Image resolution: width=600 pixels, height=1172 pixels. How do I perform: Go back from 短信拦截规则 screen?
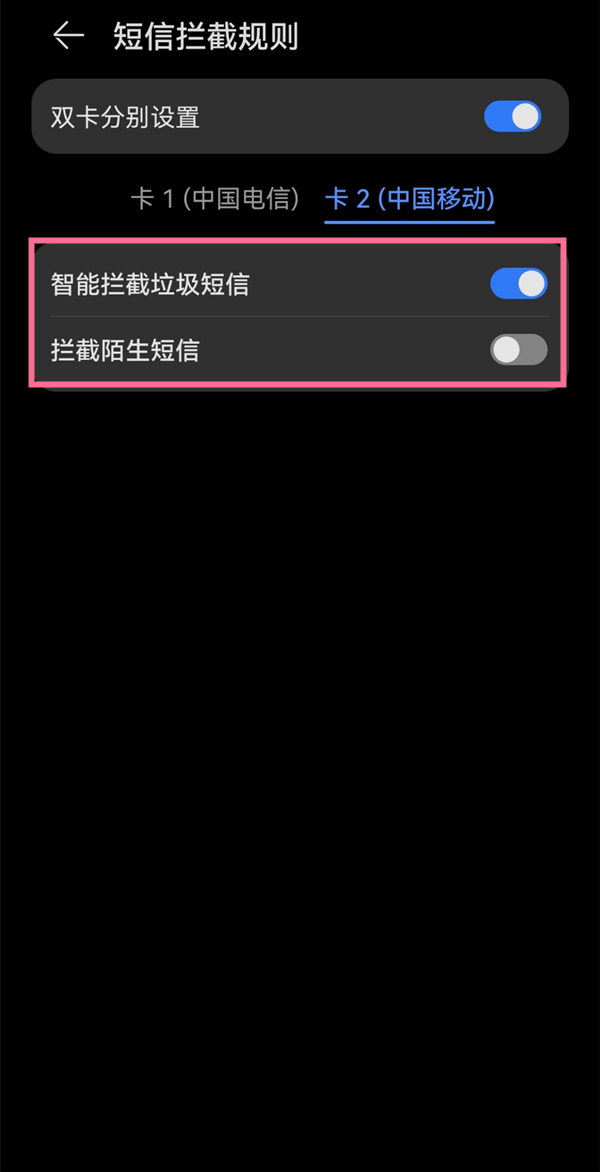pos(68,37)
